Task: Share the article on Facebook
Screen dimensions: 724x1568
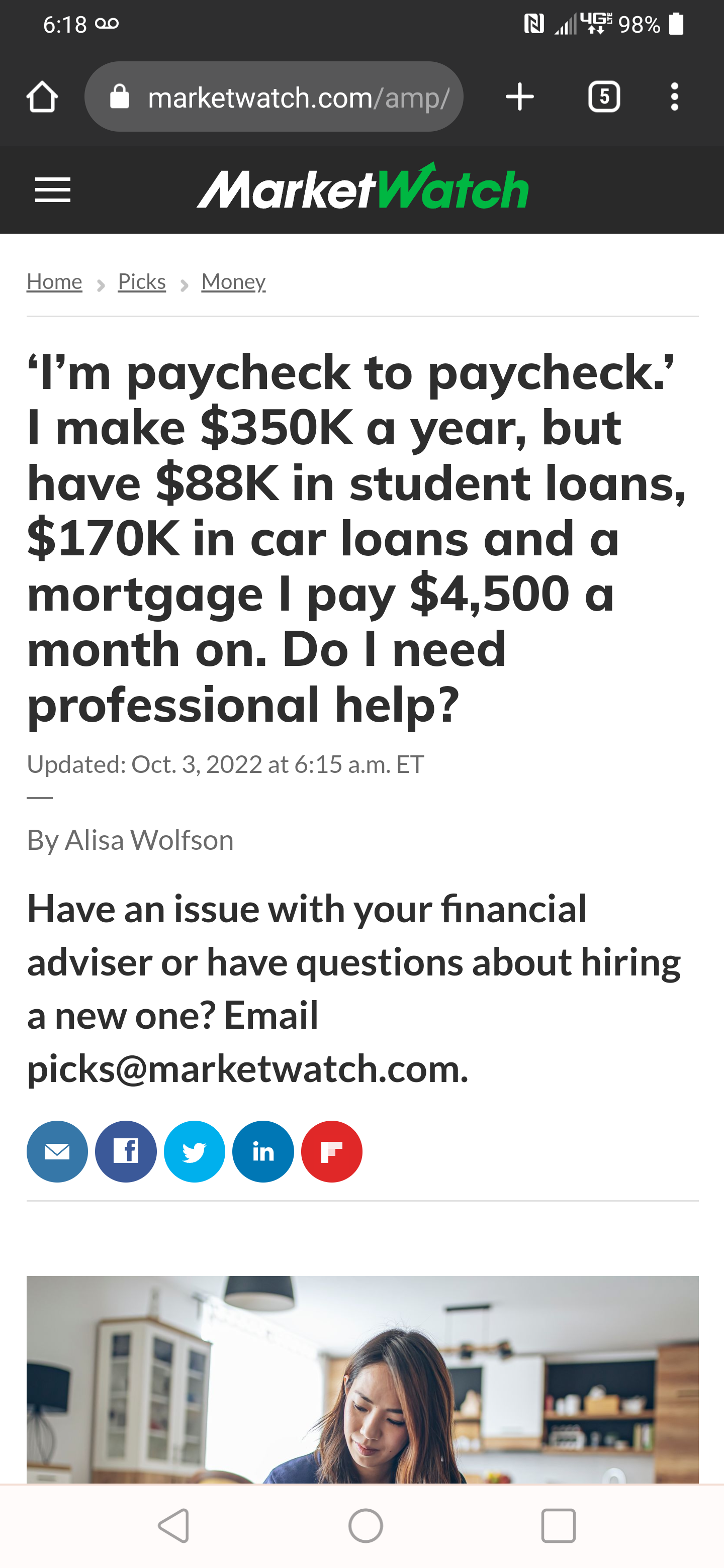Action: pos(126,1152)
